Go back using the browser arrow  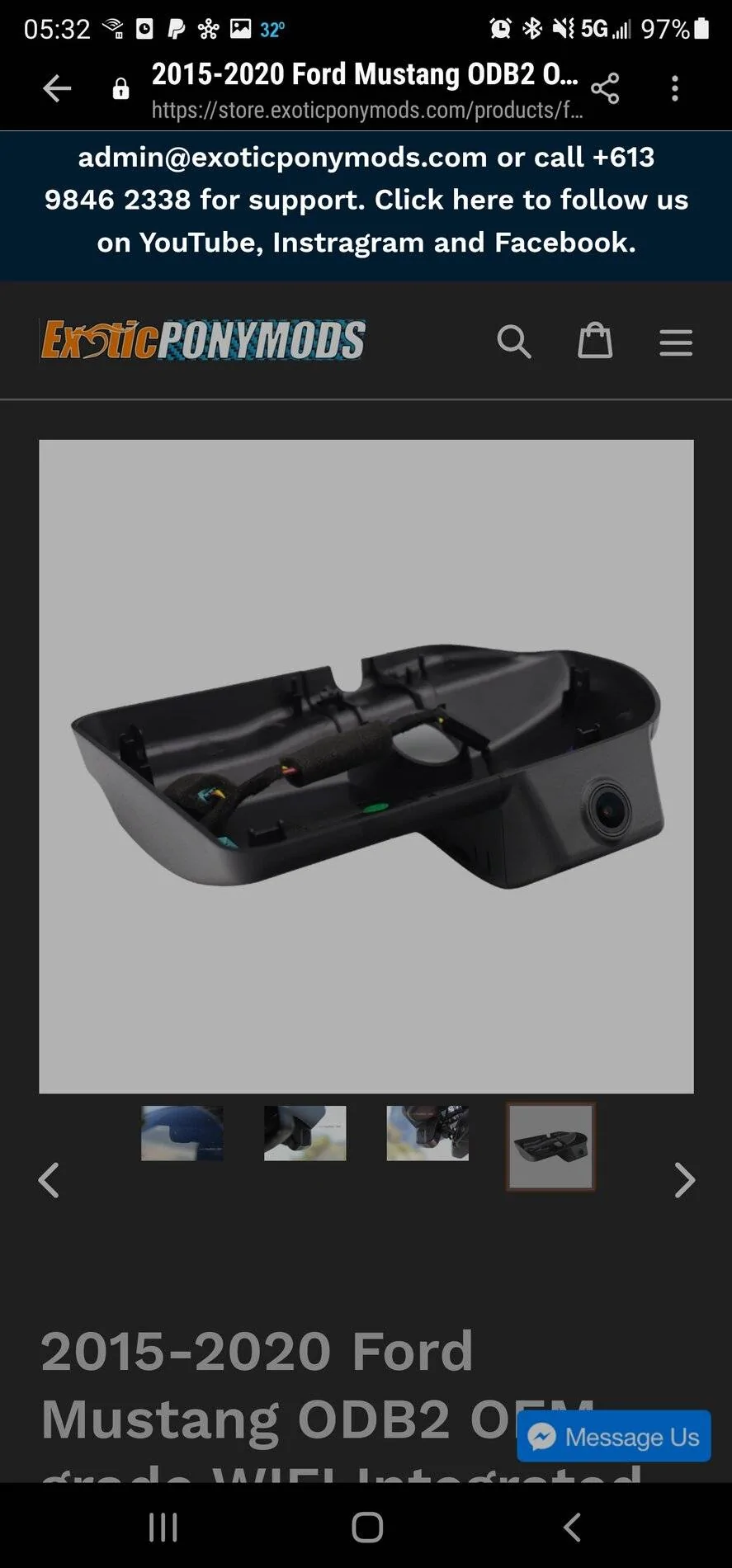[57, 88]
